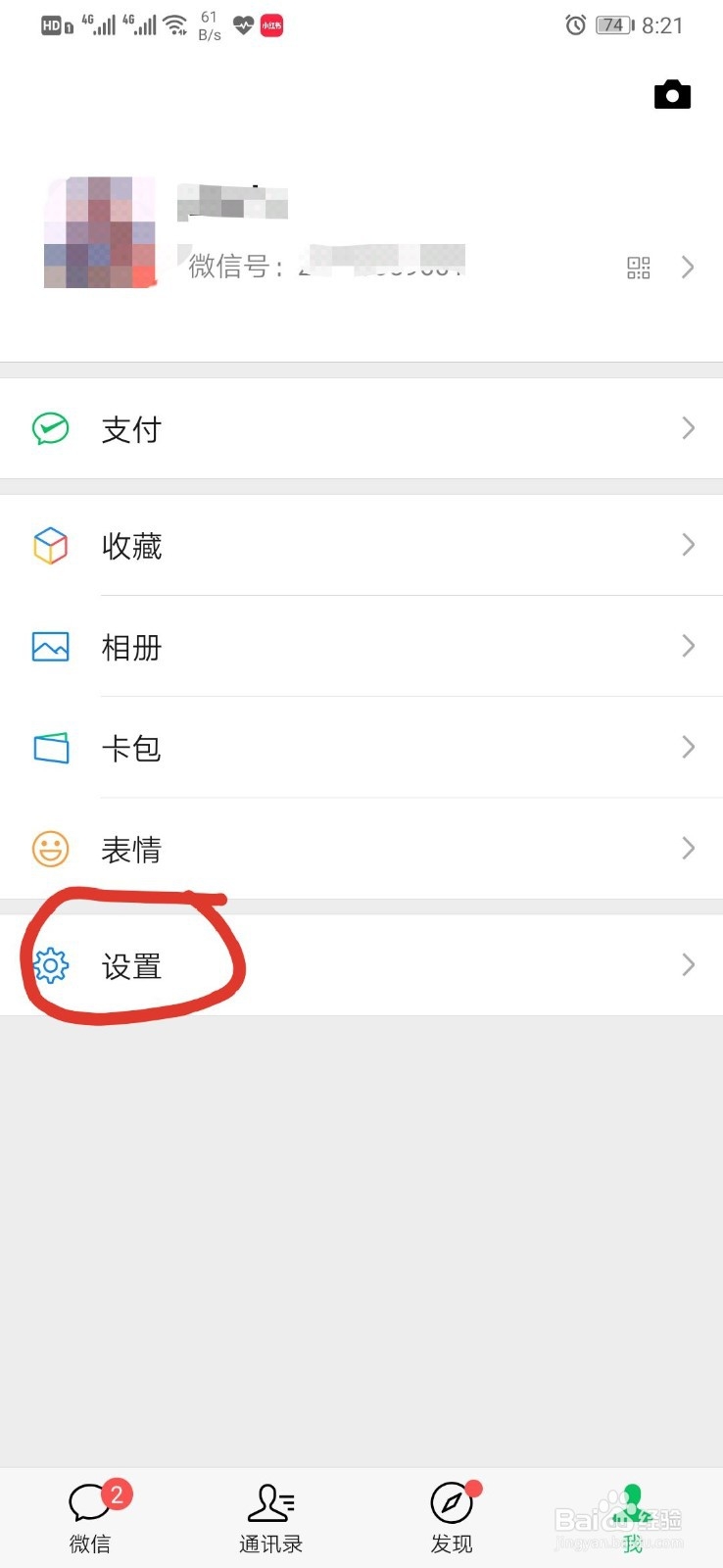Expand the profile detail chevron
This screenshot has width=723, height=1568.
688,268
